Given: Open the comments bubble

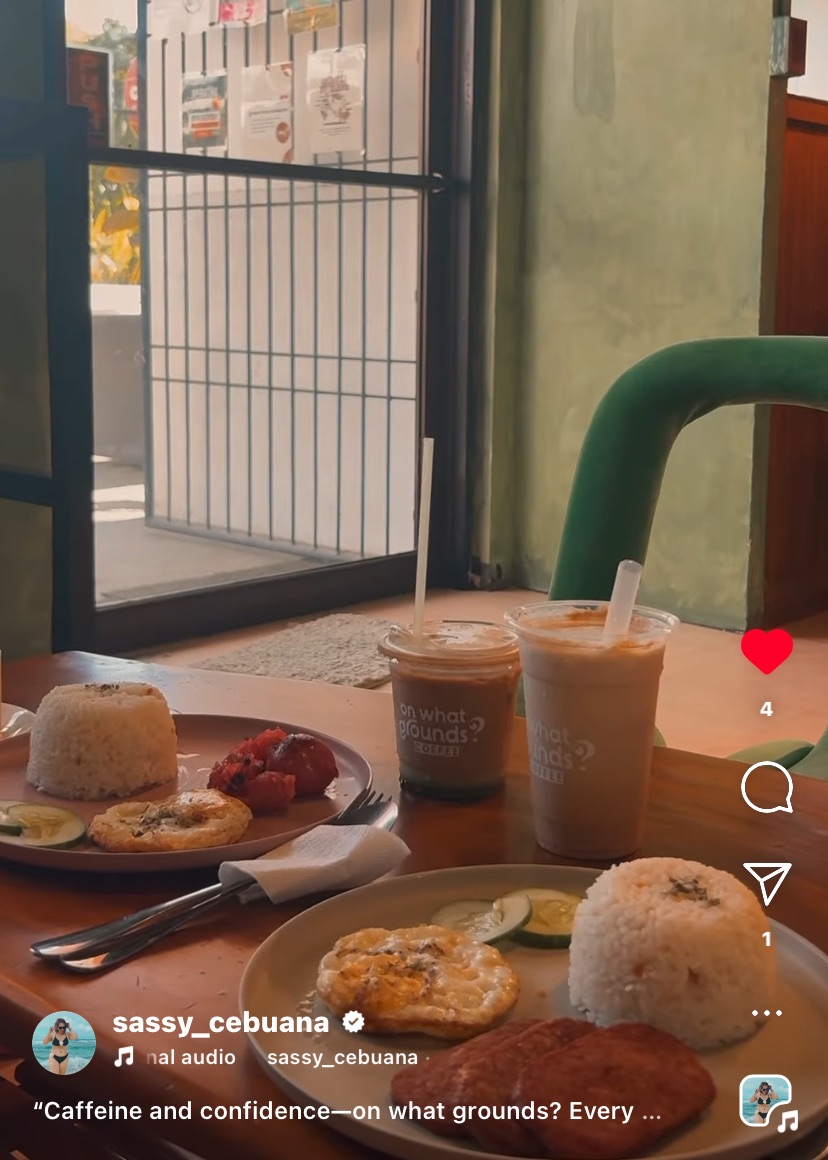Looking at the screenshot, I should pos(766,788).
